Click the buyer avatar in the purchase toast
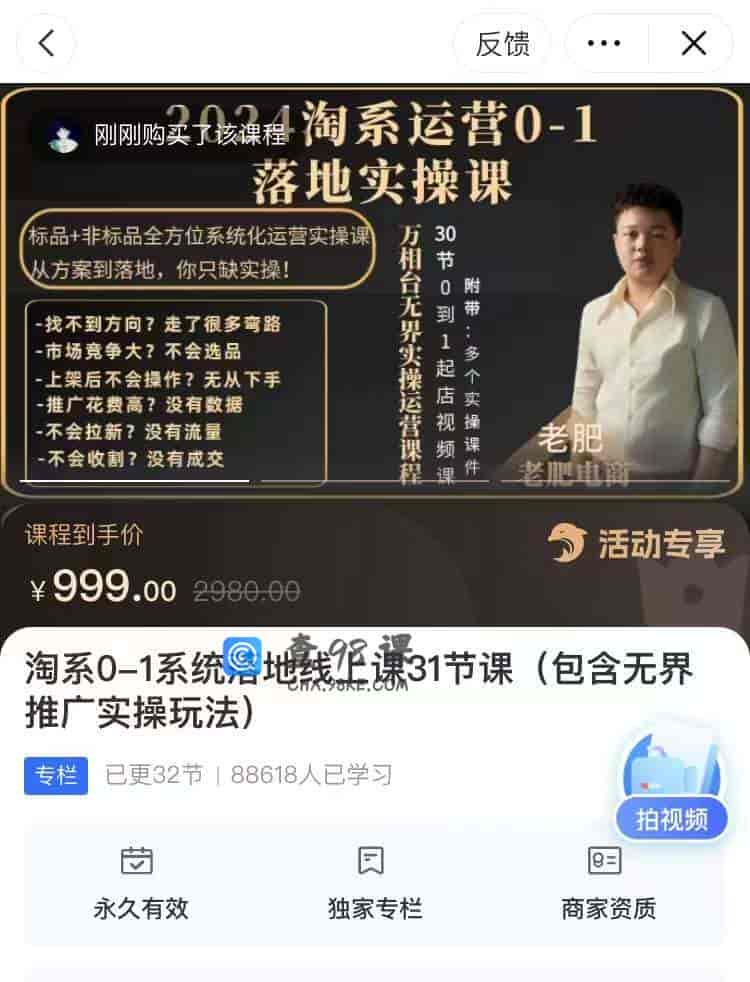 tap(63, 137)
